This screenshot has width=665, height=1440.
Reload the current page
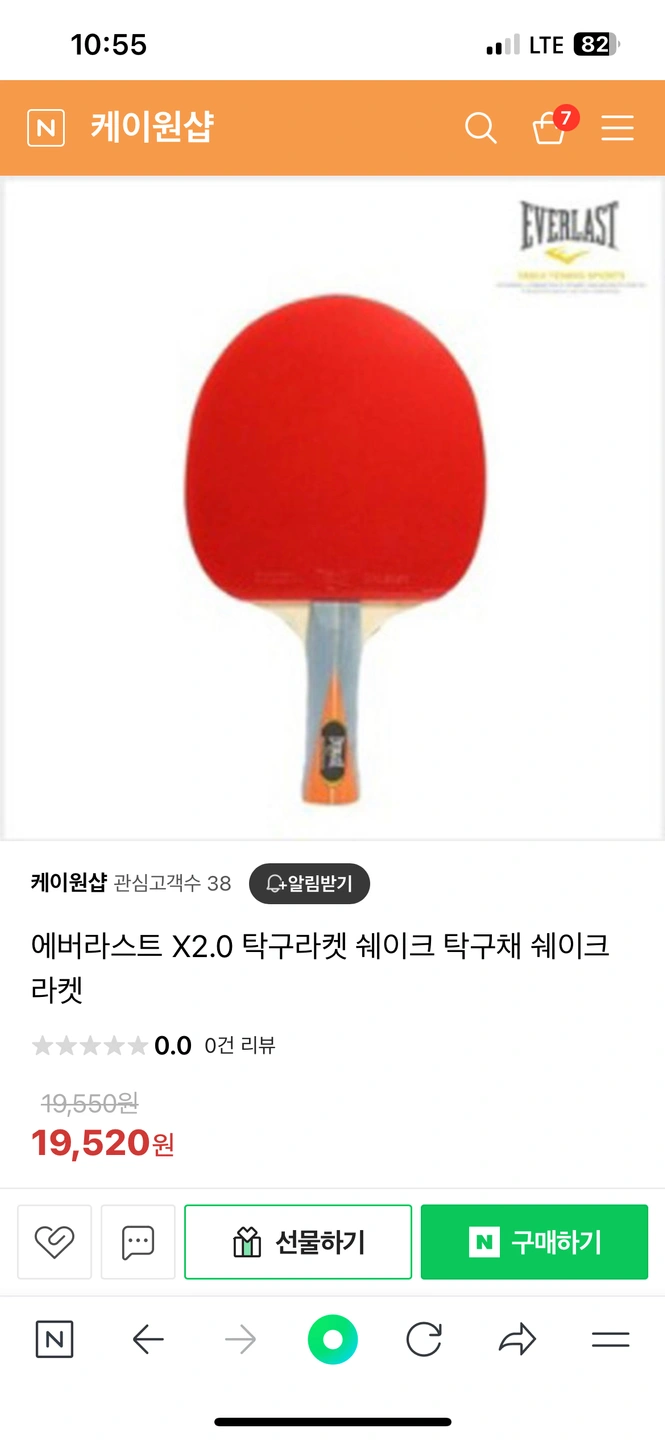[x=424, y=1340]
